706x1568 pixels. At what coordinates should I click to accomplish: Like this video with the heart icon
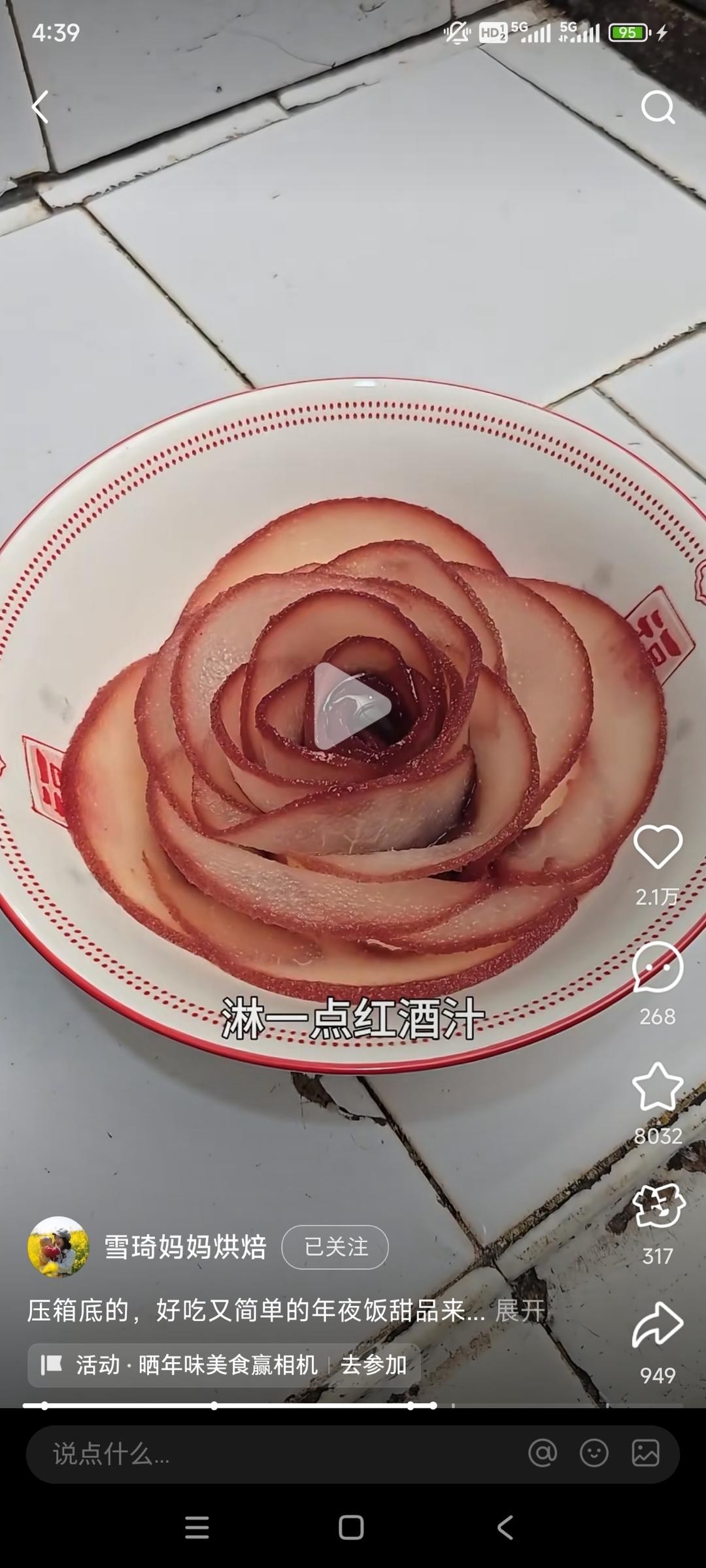coord(657,846)
